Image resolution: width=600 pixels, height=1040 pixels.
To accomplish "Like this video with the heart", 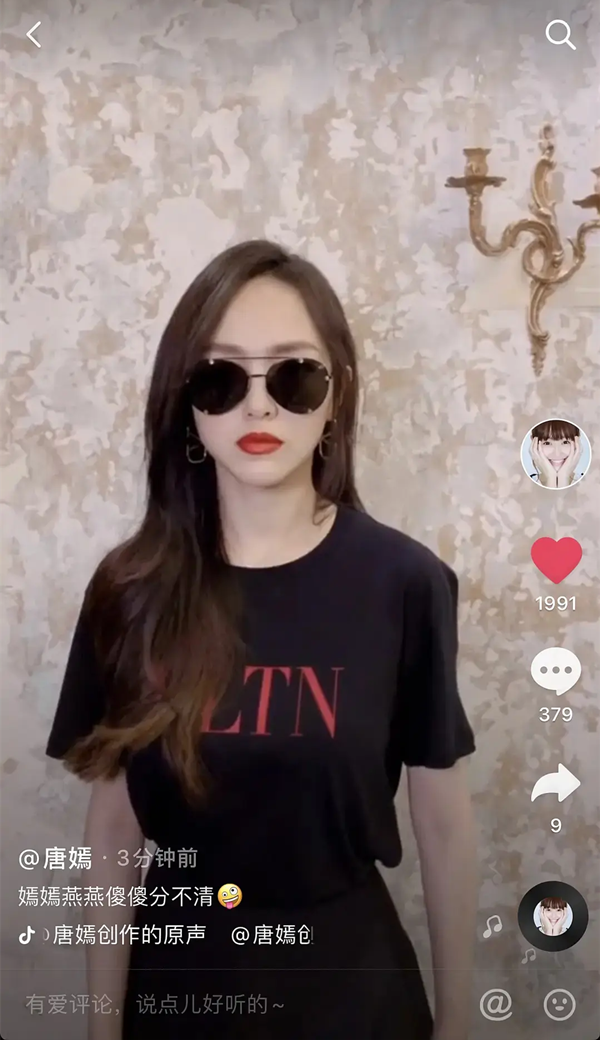I will [x=556, y=560].
